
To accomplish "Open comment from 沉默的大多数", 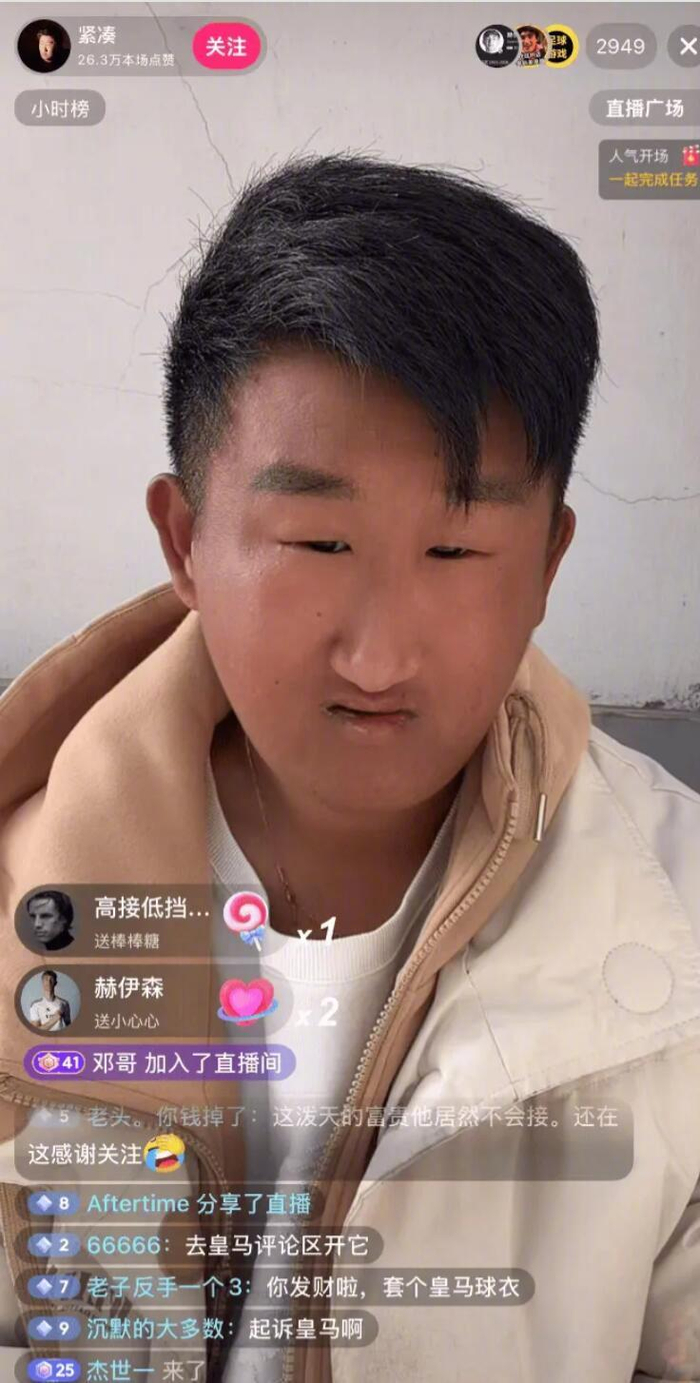I will (200, 1329).
